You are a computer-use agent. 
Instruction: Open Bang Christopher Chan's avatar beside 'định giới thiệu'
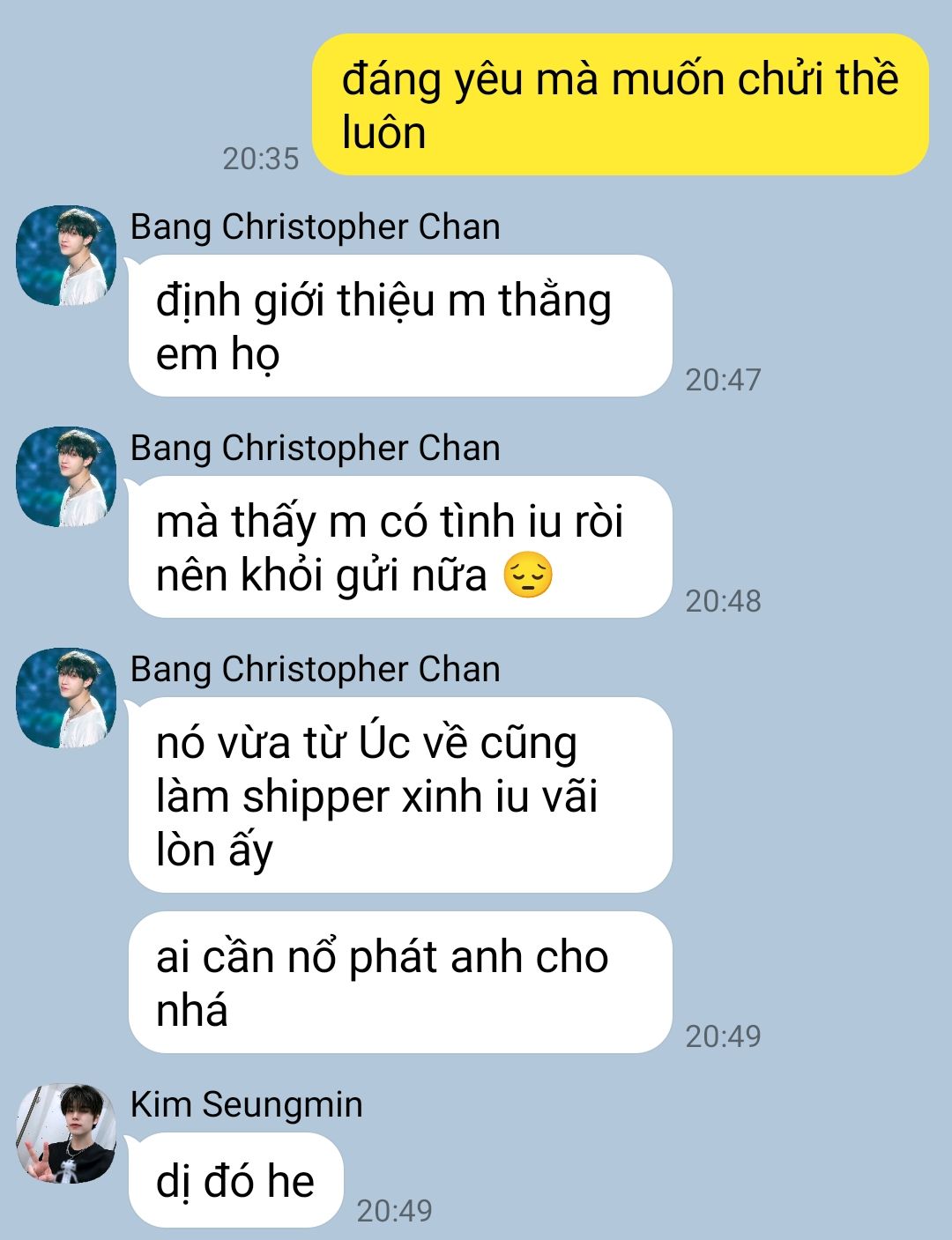[x=66, y=256]
